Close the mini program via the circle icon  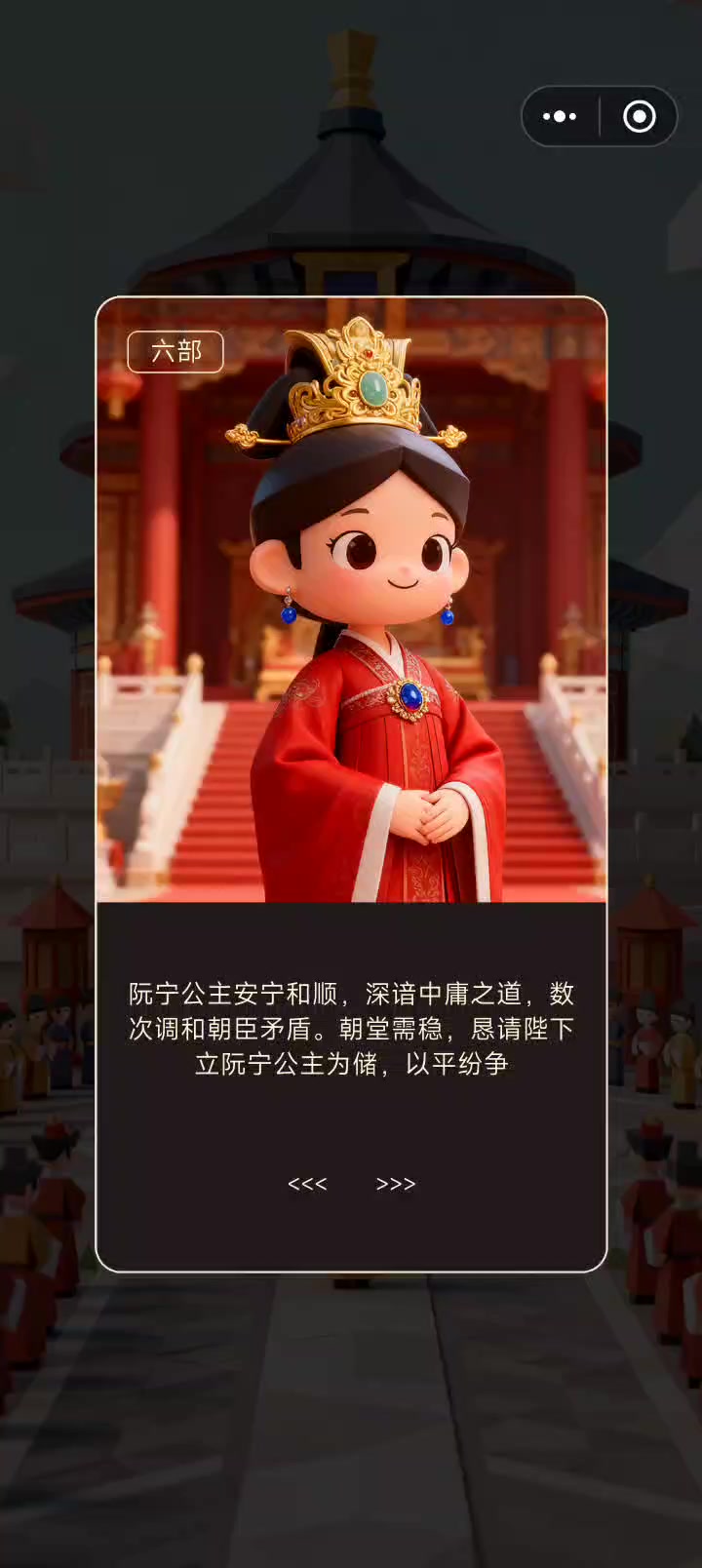tap(640, 117)
